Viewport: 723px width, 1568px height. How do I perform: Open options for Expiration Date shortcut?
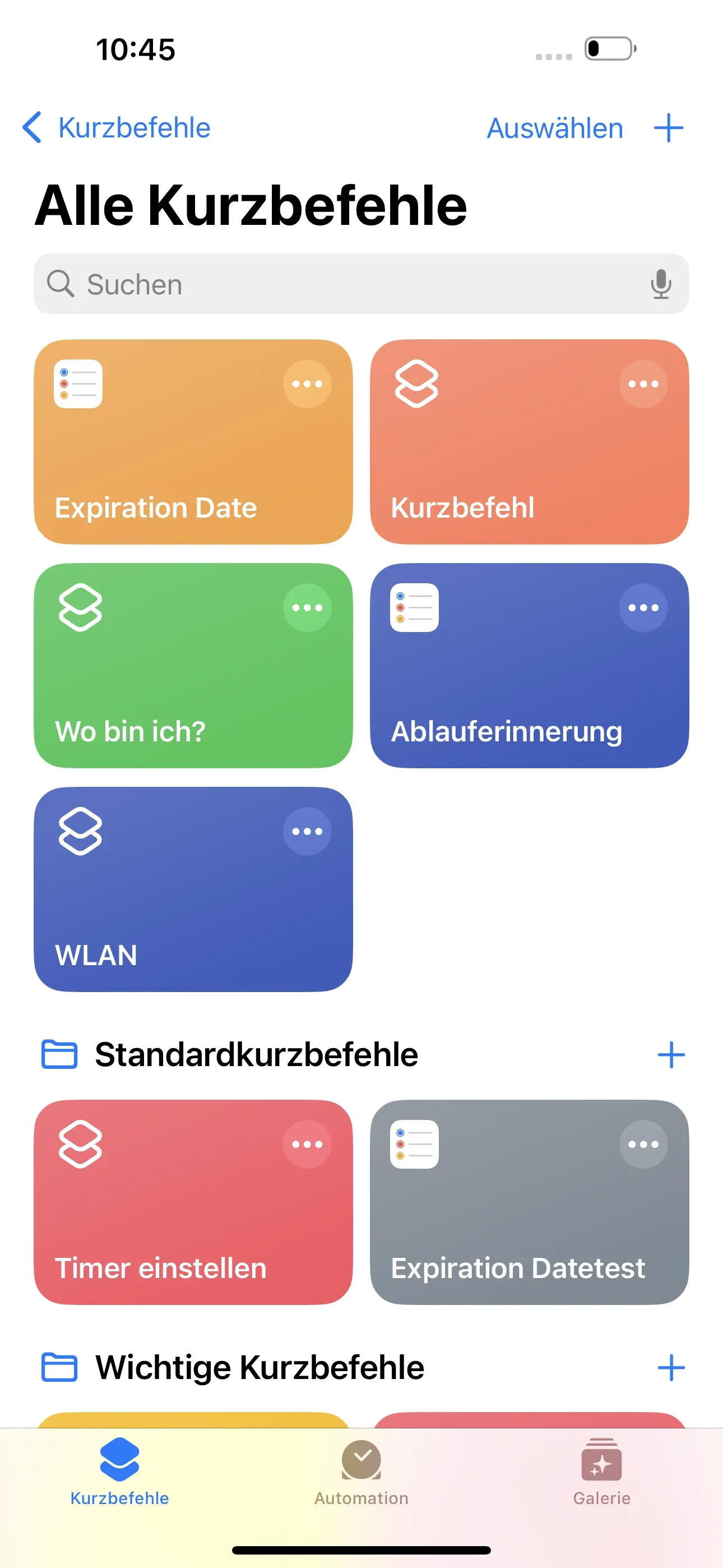pyautogui.click(x=307, y=384)
